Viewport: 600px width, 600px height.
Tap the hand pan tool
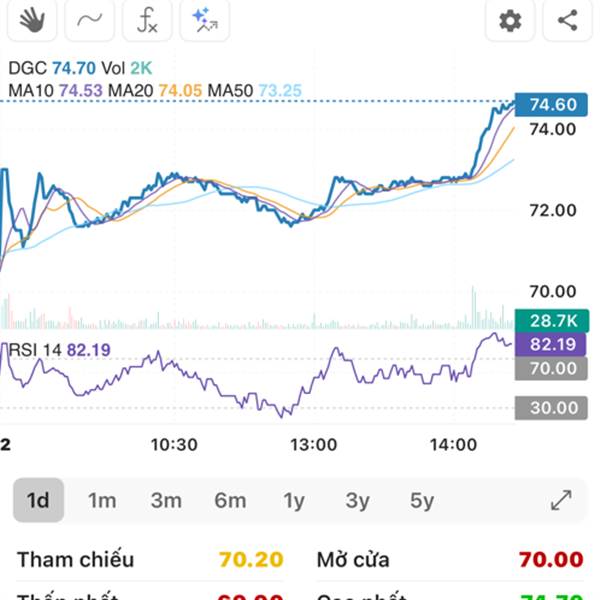tap(33, 20)
